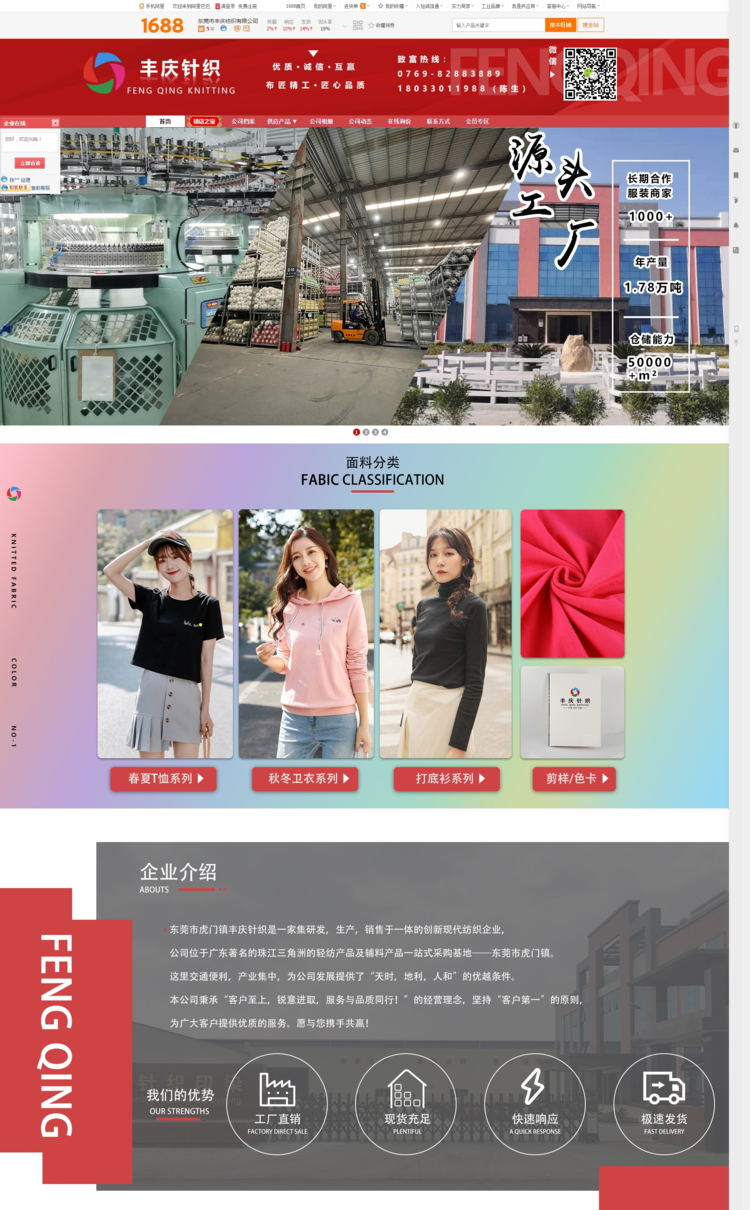Close the 企业在线 chat widget

55,123
